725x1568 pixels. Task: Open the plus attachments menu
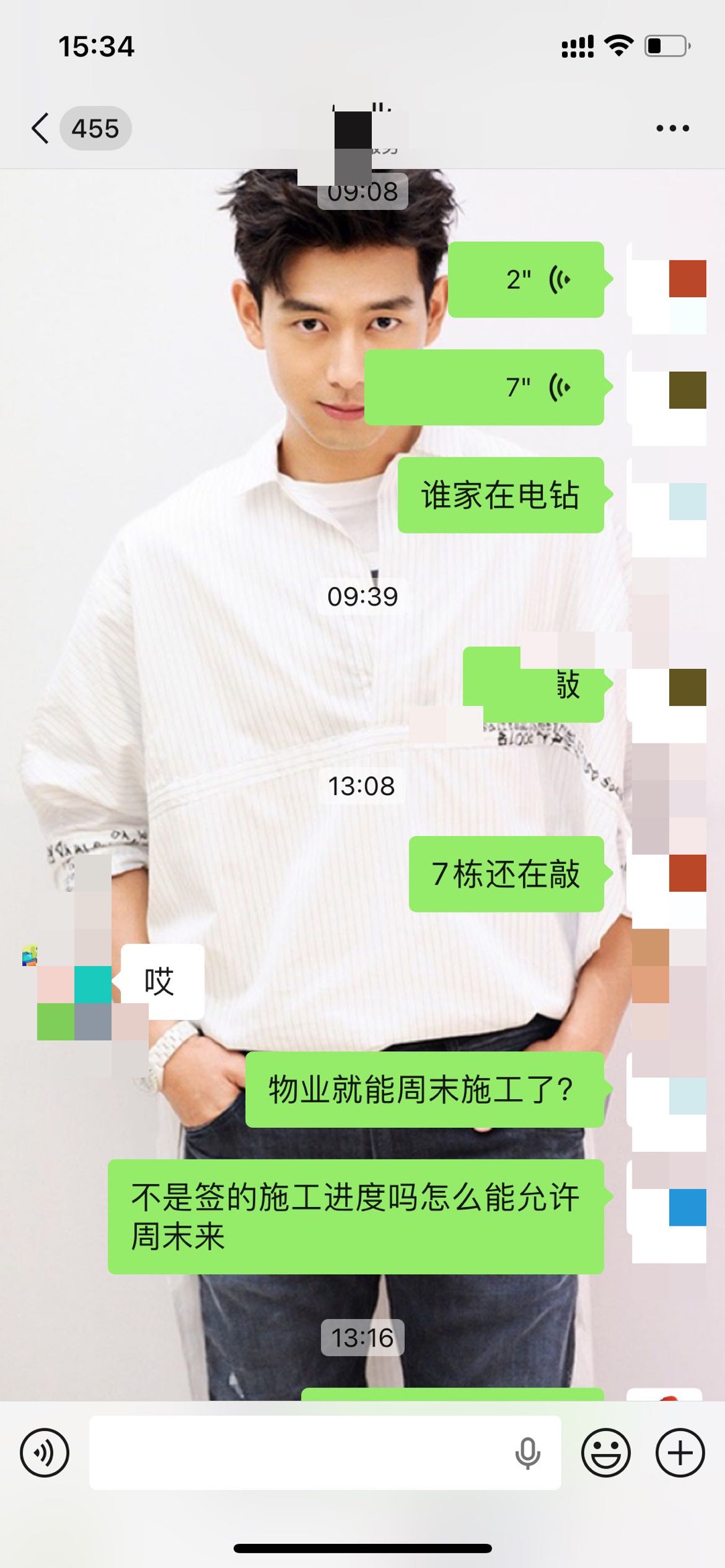(x=679, y=1453)
